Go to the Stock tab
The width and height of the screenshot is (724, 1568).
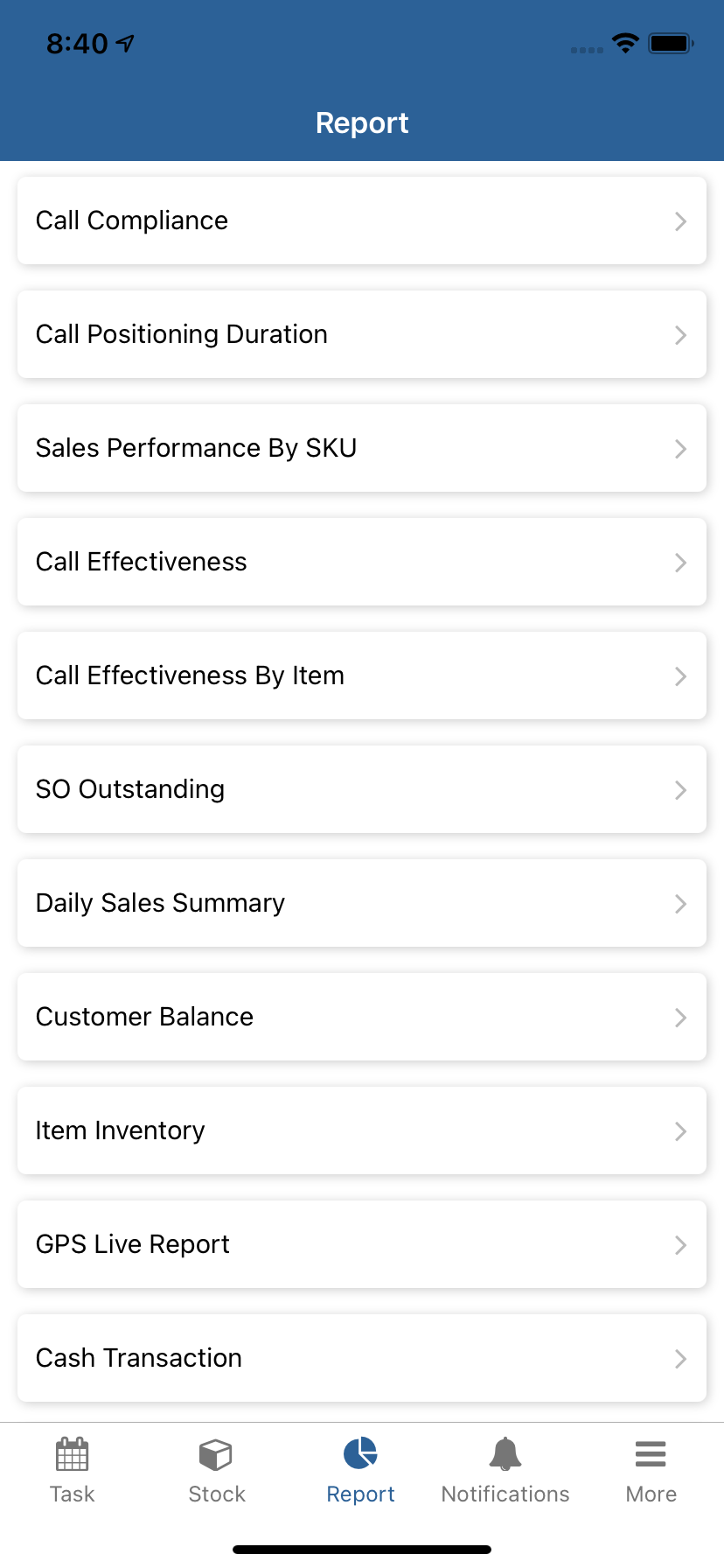click(216, 1470)
